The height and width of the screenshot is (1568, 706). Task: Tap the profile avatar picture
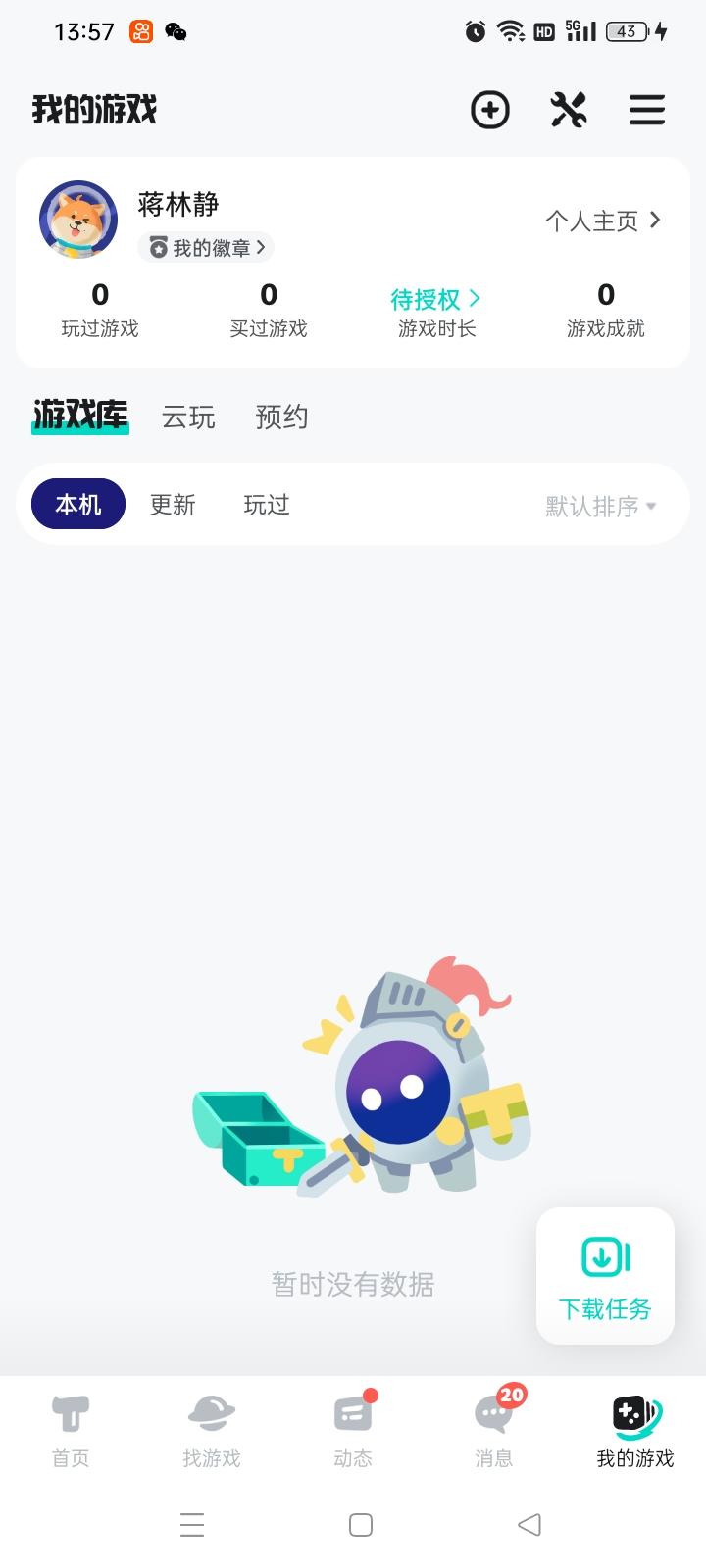(77, 220)
